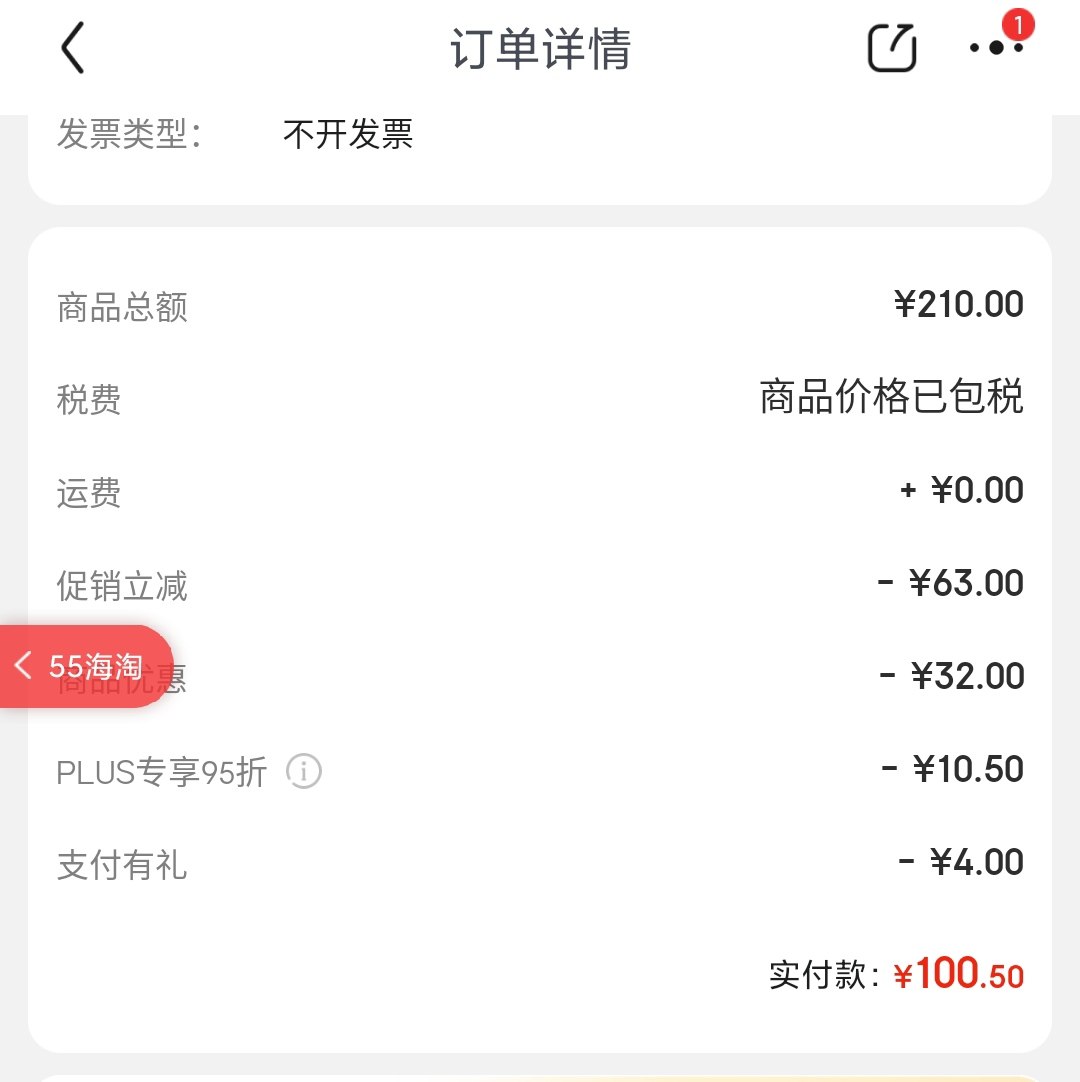Return to the 55海淘 app
The width and height of the screenshot is (1080, 1082).
click(84, 666)
